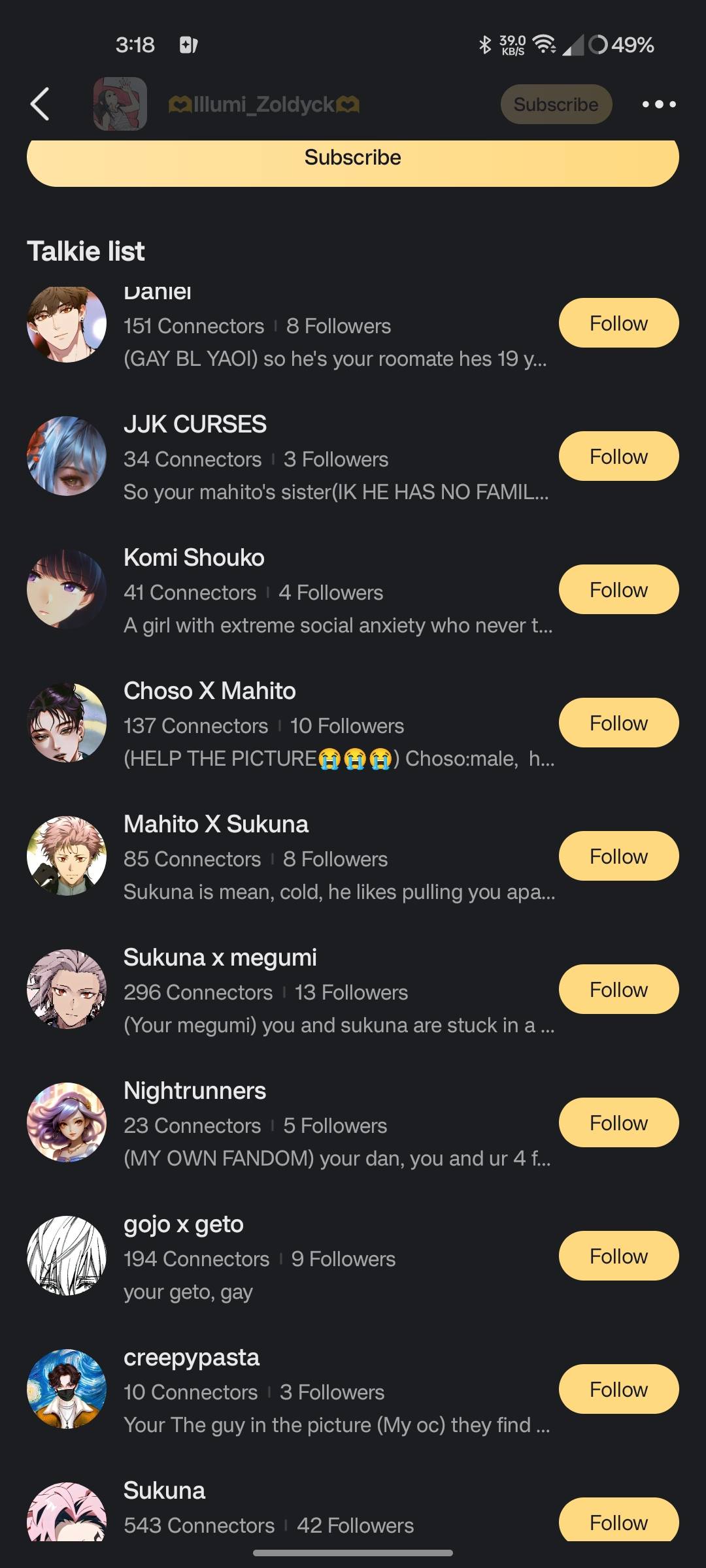The width and height of the screenshot is (706, 1568).
Task: Follow the Sukuna x megumi talkie
Action: 618,990
